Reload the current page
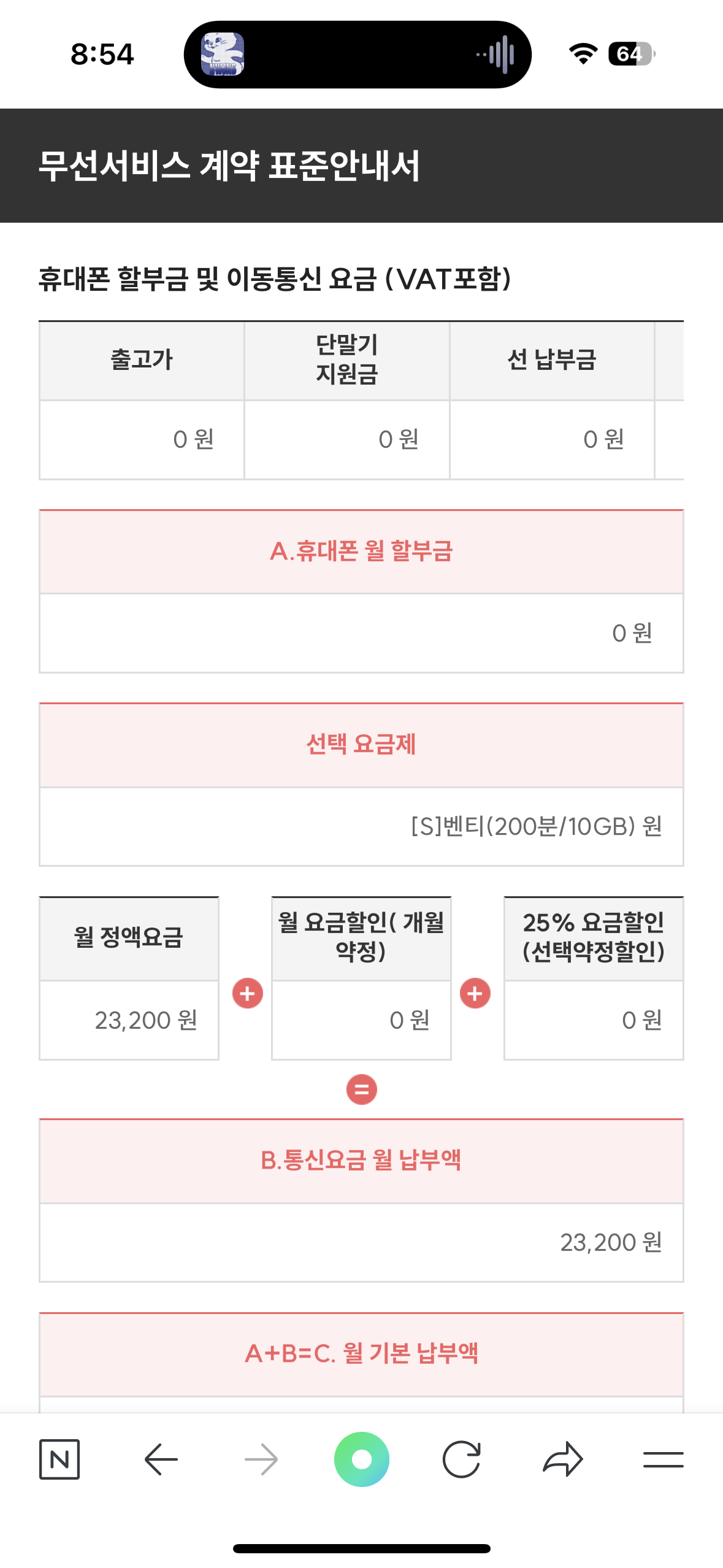Image resolution: width=723 pixels, height=1568 pixels. tap(461, 1459)
